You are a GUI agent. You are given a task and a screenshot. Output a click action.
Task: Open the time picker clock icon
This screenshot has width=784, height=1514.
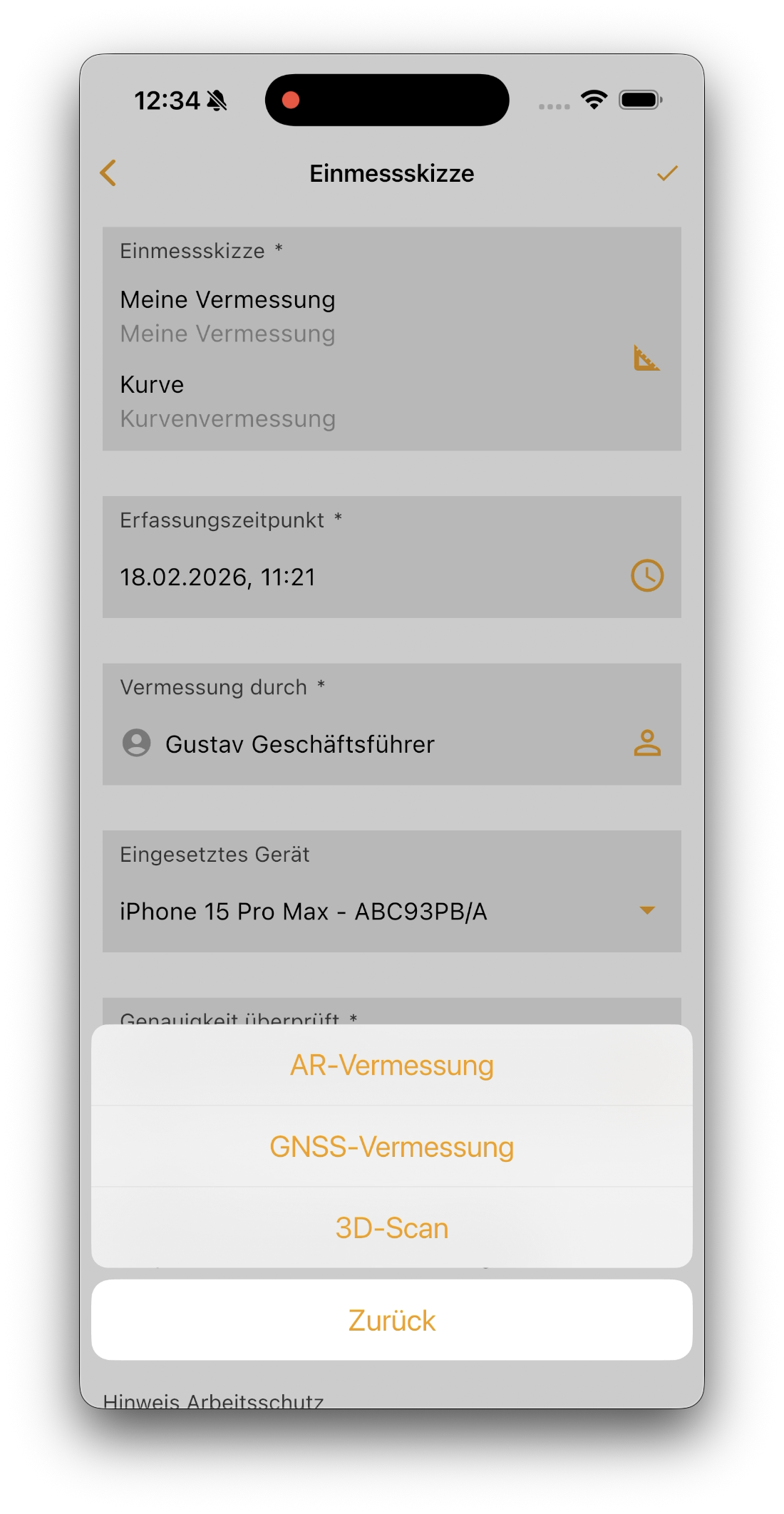[x=646, y=576]
